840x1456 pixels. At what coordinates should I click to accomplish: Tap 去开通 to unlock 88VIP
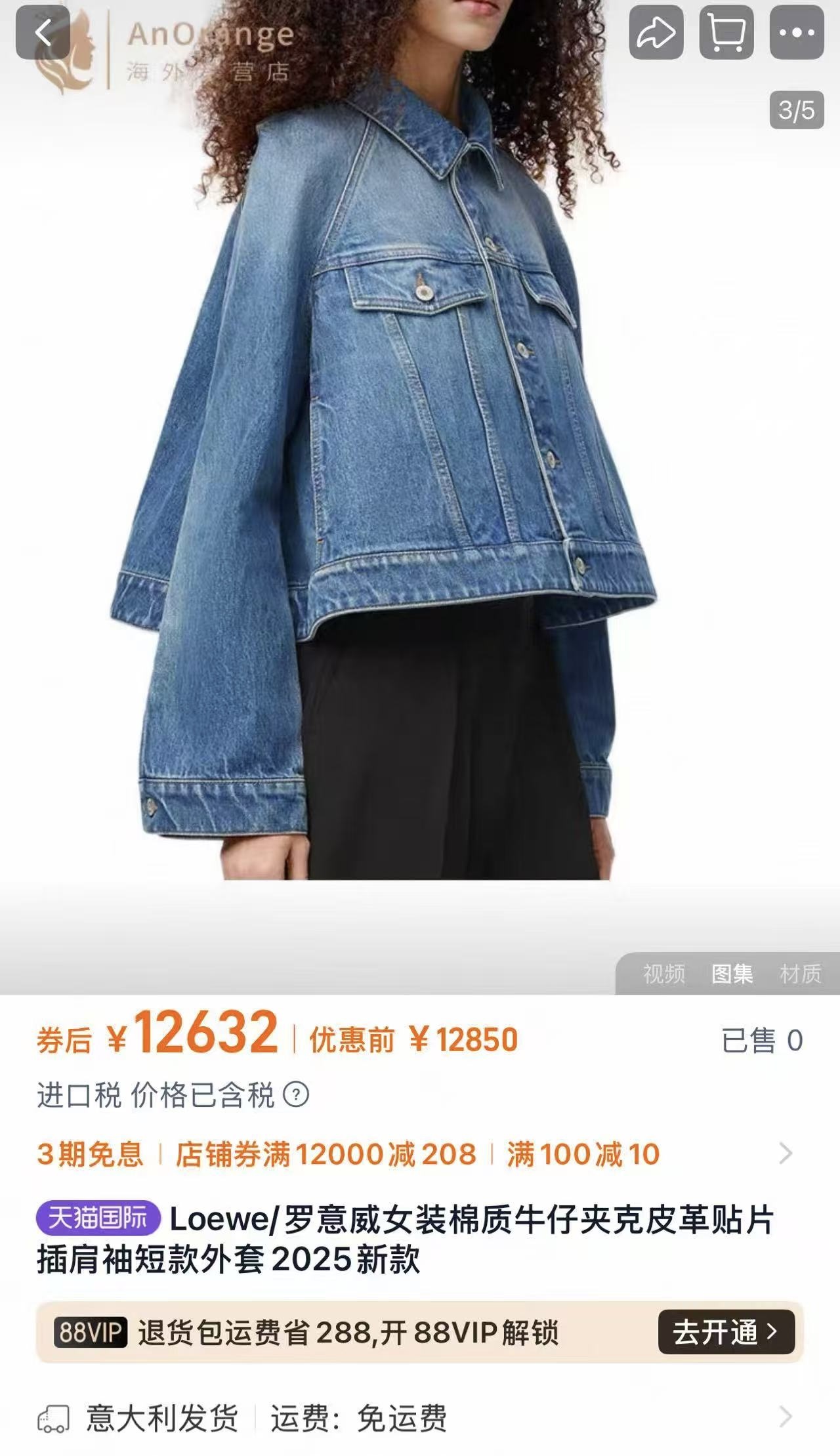(x=726, y=1332)
